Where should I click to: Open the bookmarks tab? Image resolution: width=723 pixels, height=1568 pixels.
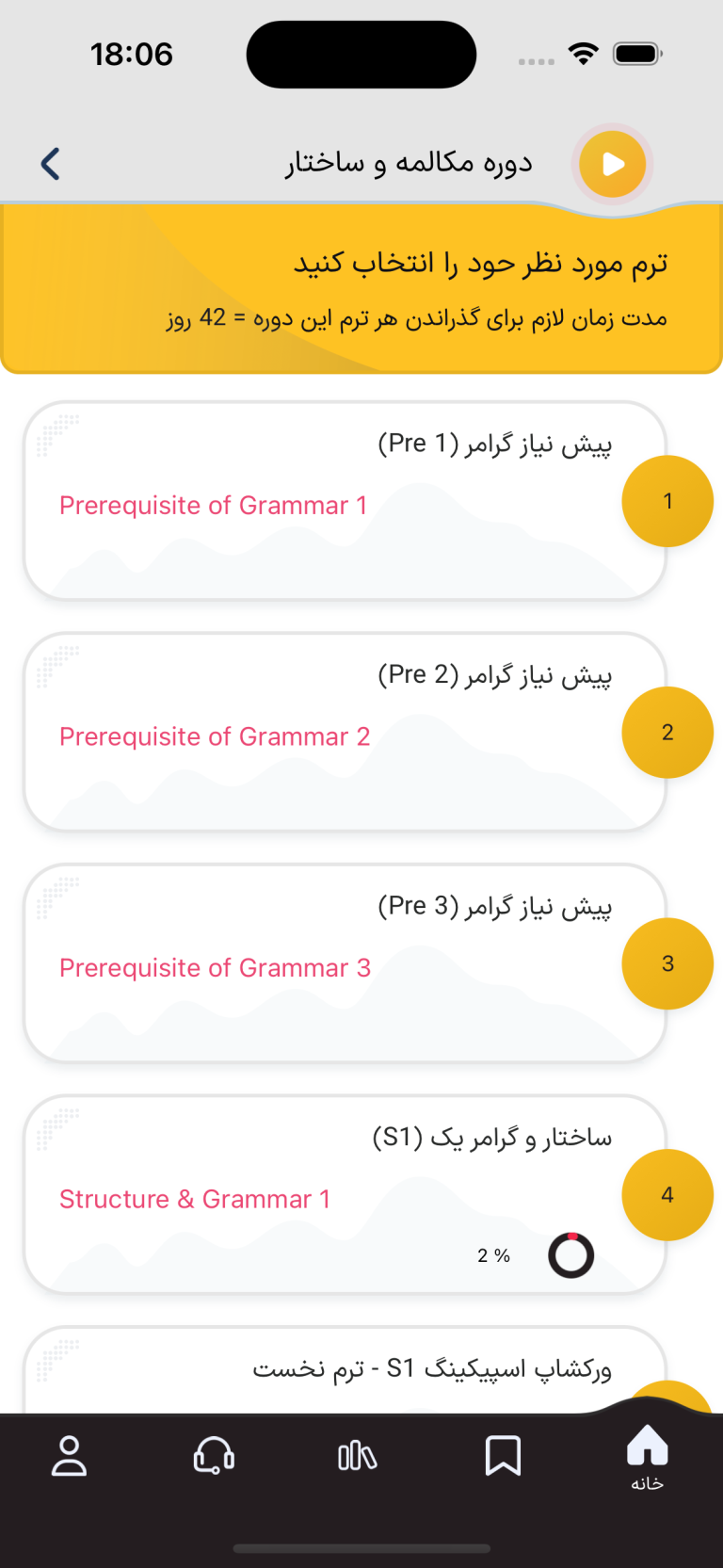coord(503,1456)
